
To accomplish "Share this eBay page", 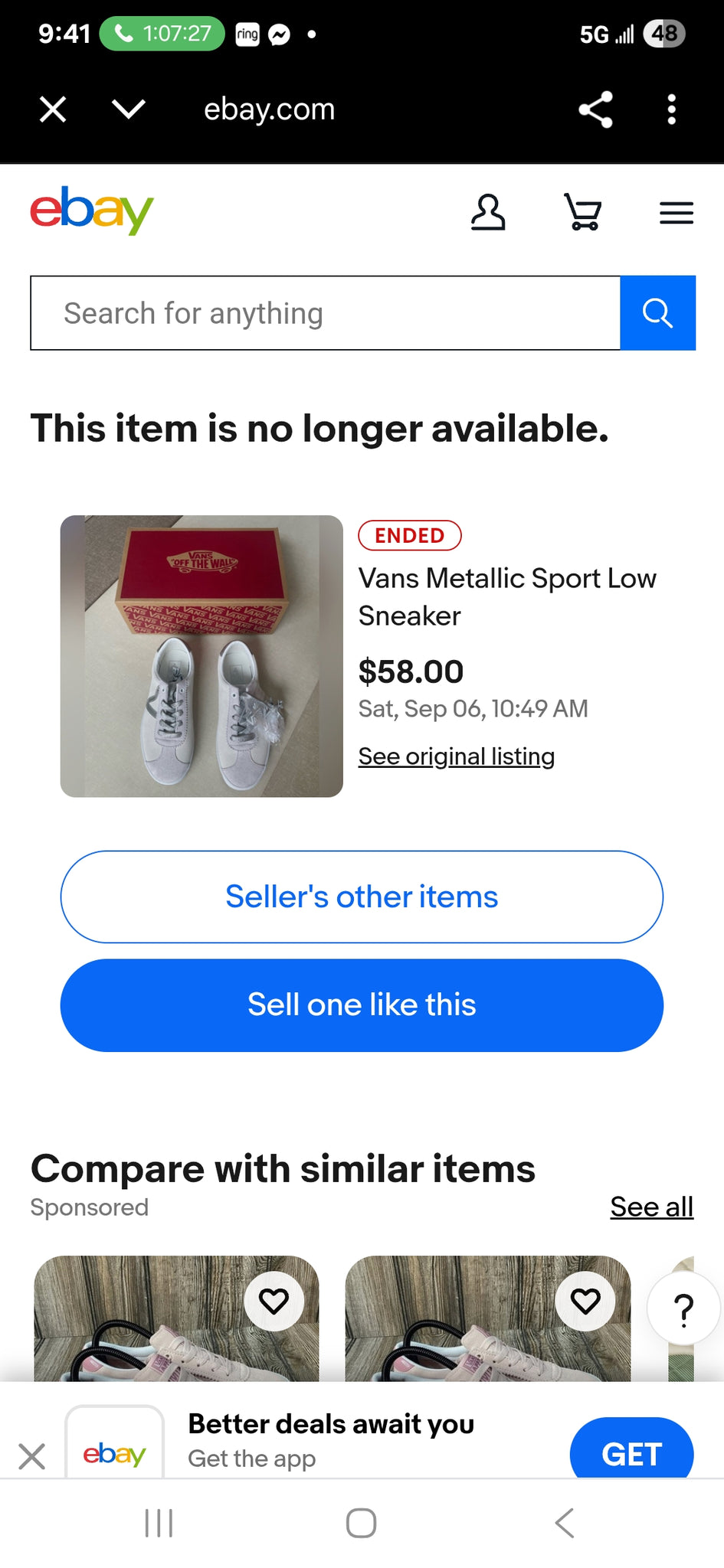I will [x=595, y=109].
